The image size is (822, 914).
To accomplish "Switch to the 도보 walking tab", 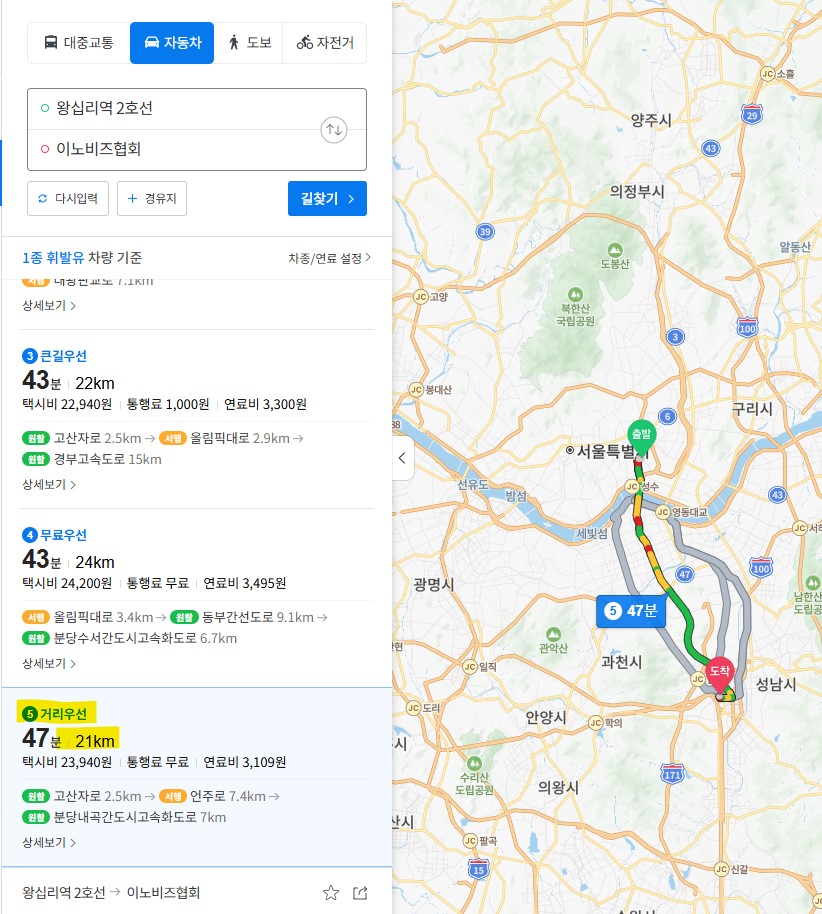I will point(249,43).
